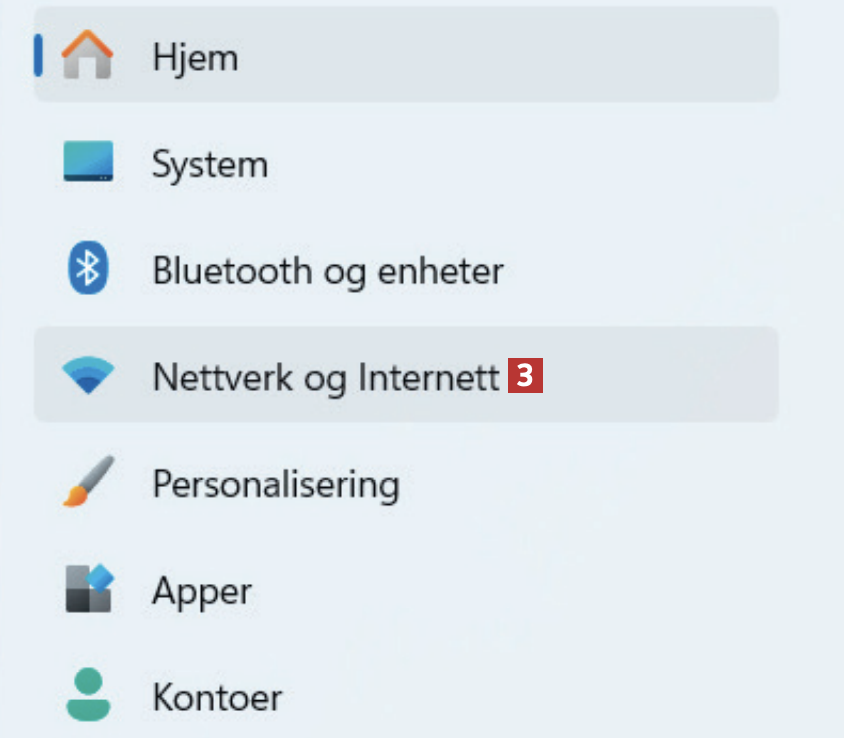Open System settings
This screenshot has height=738, width=844.
point(209,164)
